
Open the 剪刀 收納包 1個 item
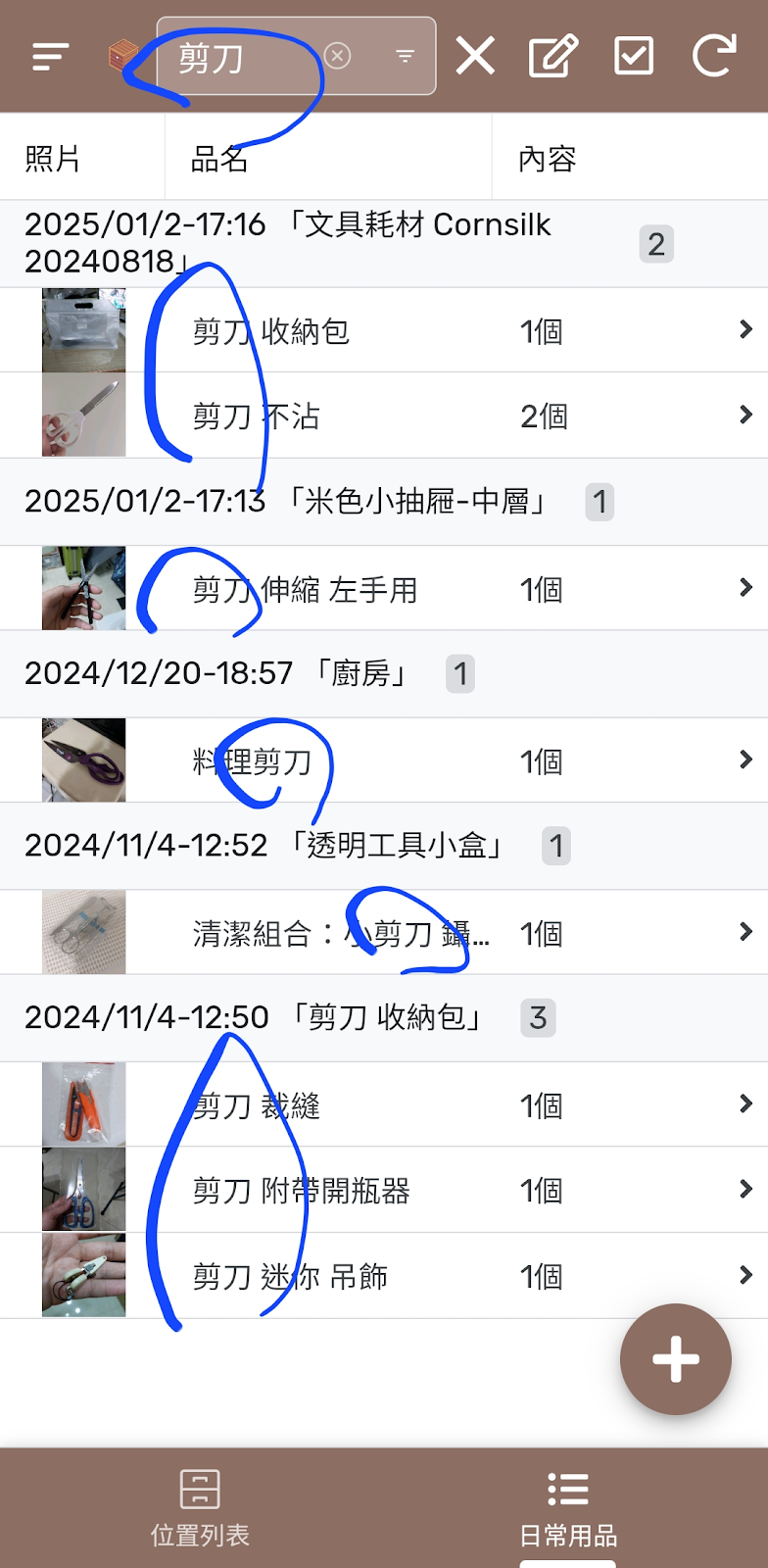[x=384, y=330]
